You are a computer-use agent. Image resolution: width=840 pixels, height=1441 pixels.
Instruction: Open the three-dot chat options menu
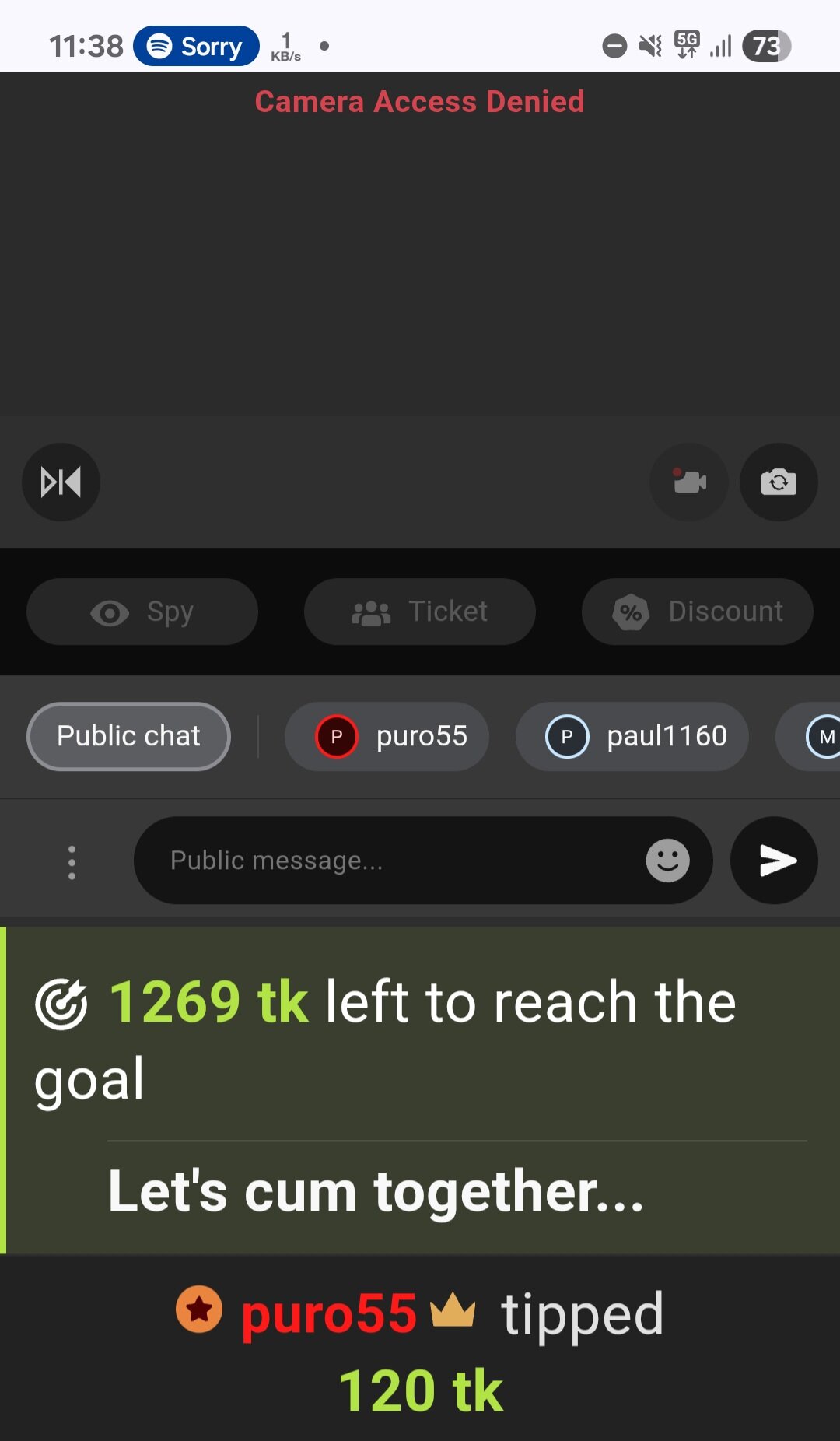[x=72, y=862]
